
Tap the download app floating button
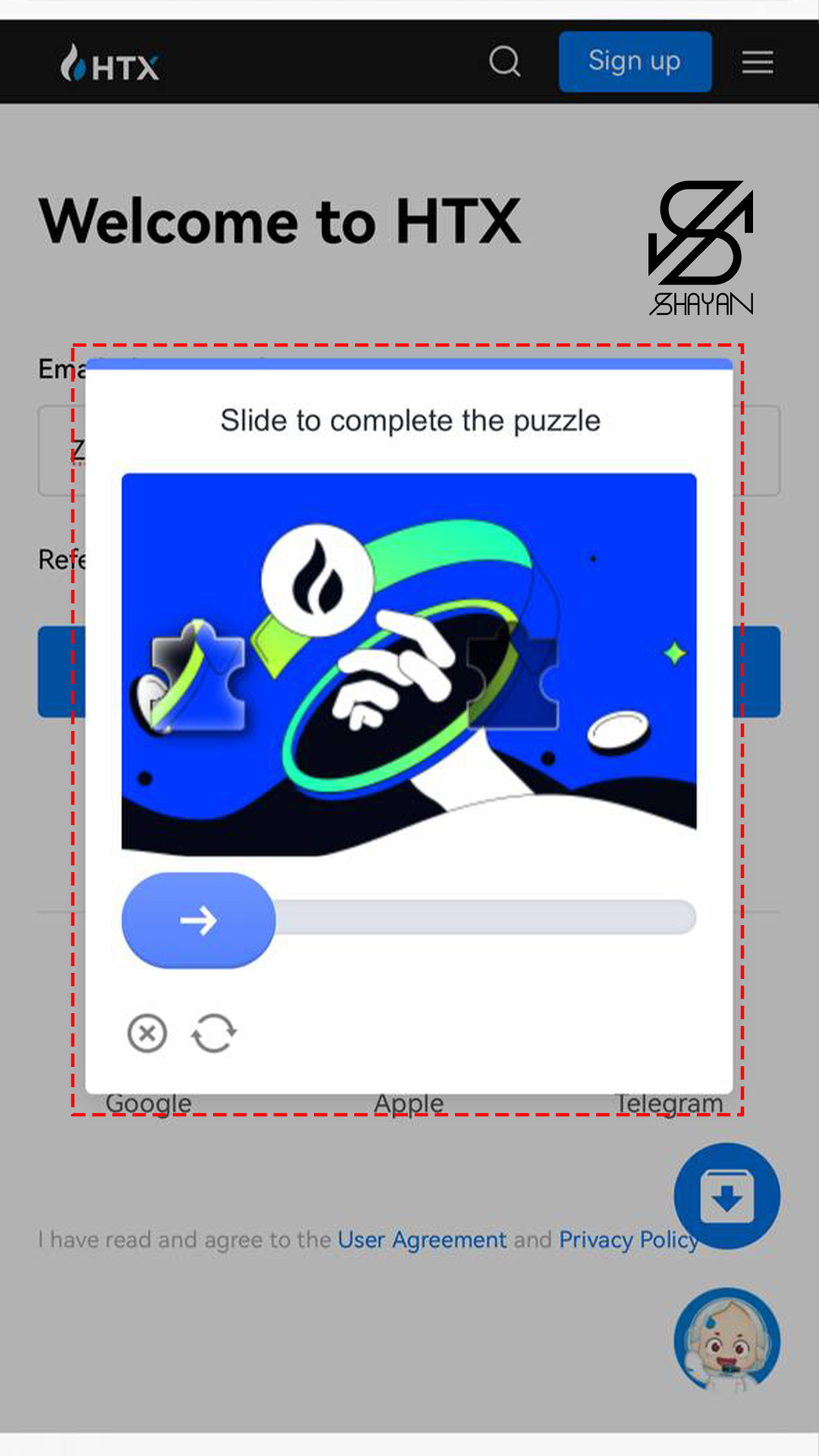pos(726,1196)
